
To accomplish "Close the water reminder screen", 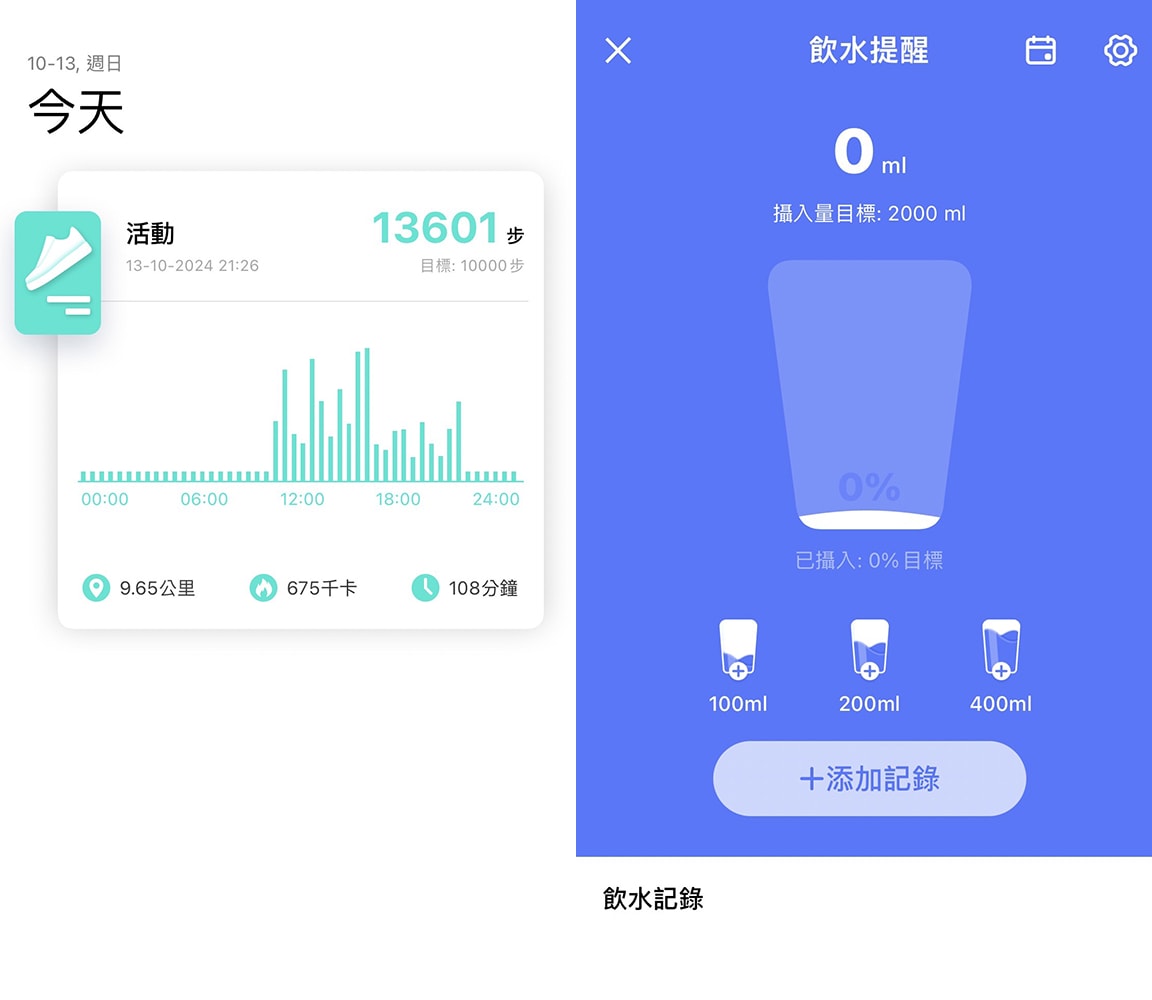I will point(618,51).
